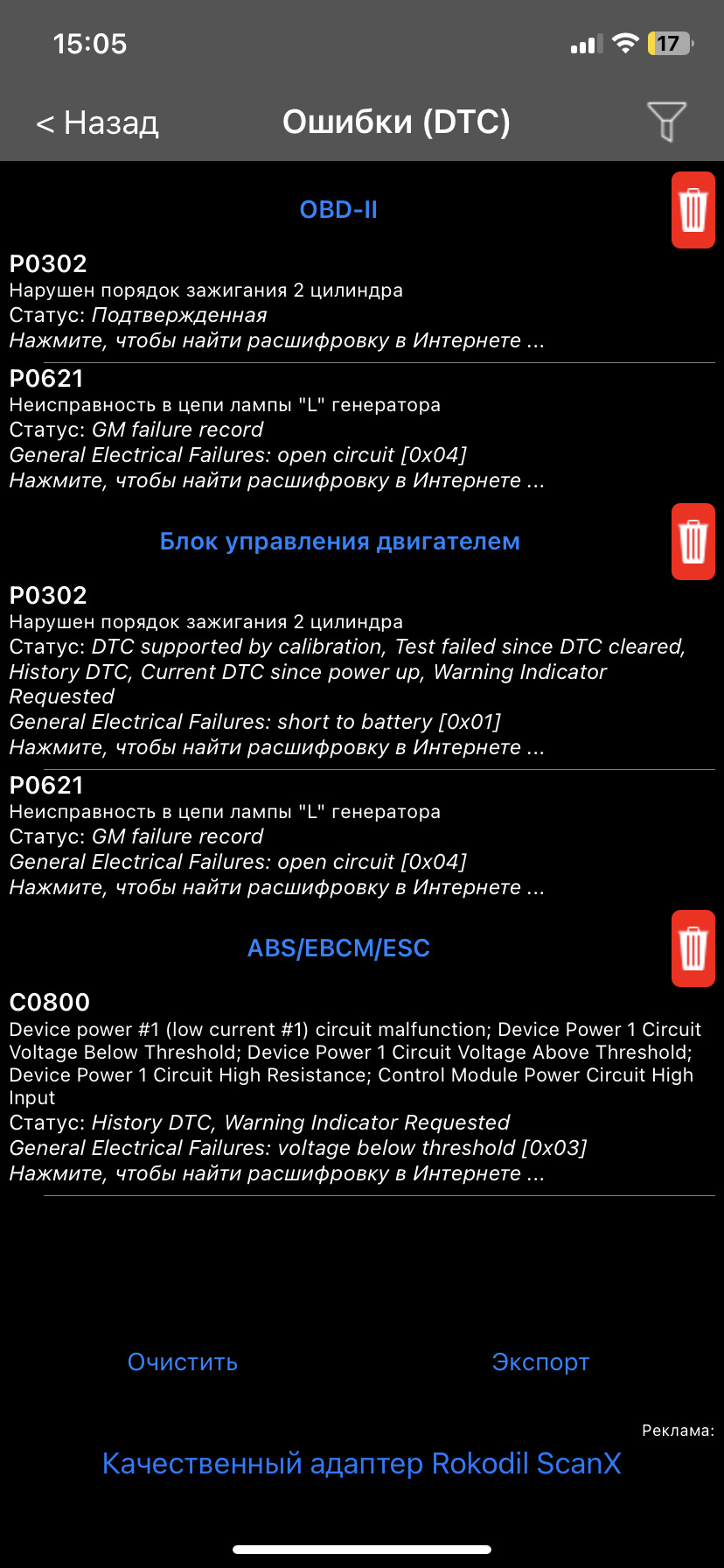Open P0302 entry under OBD-II
Screen dimensions: 724x1568
point(362,302)
